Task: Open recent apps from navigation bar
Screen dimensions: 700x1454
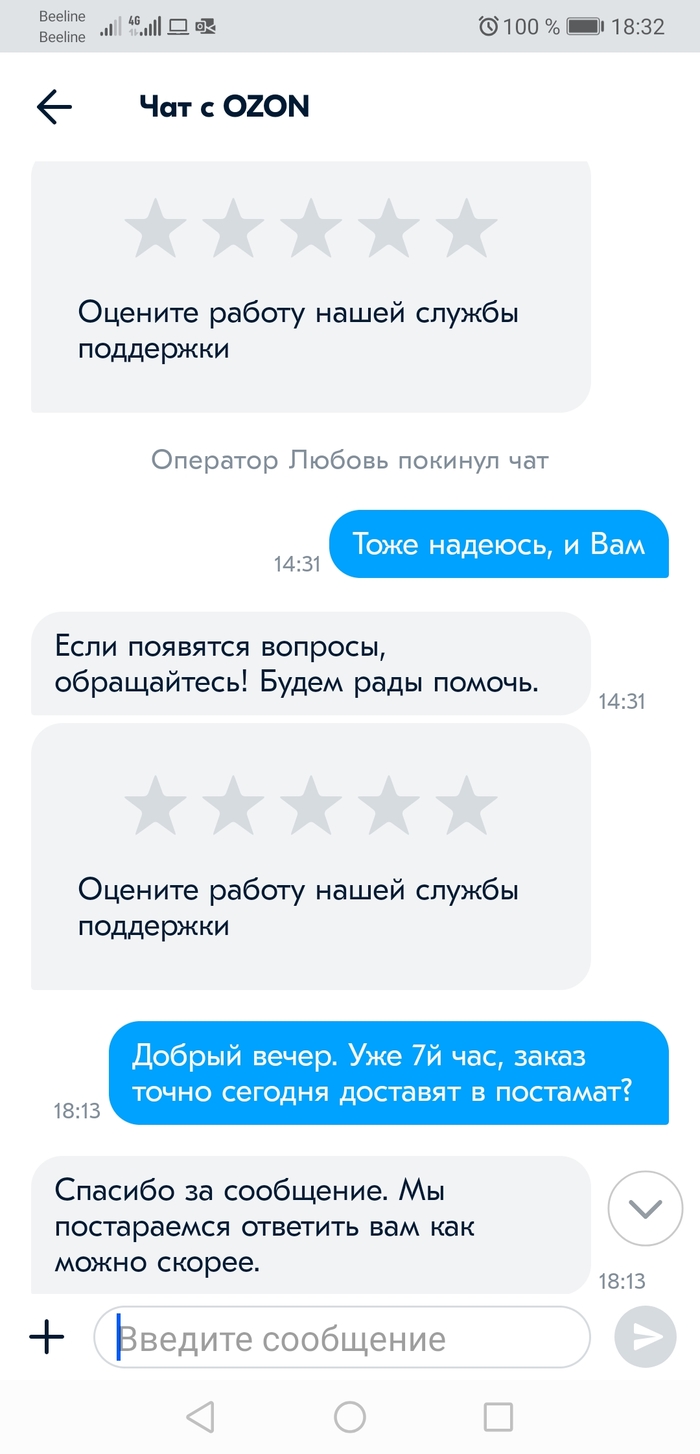Action: point(498,1416)
